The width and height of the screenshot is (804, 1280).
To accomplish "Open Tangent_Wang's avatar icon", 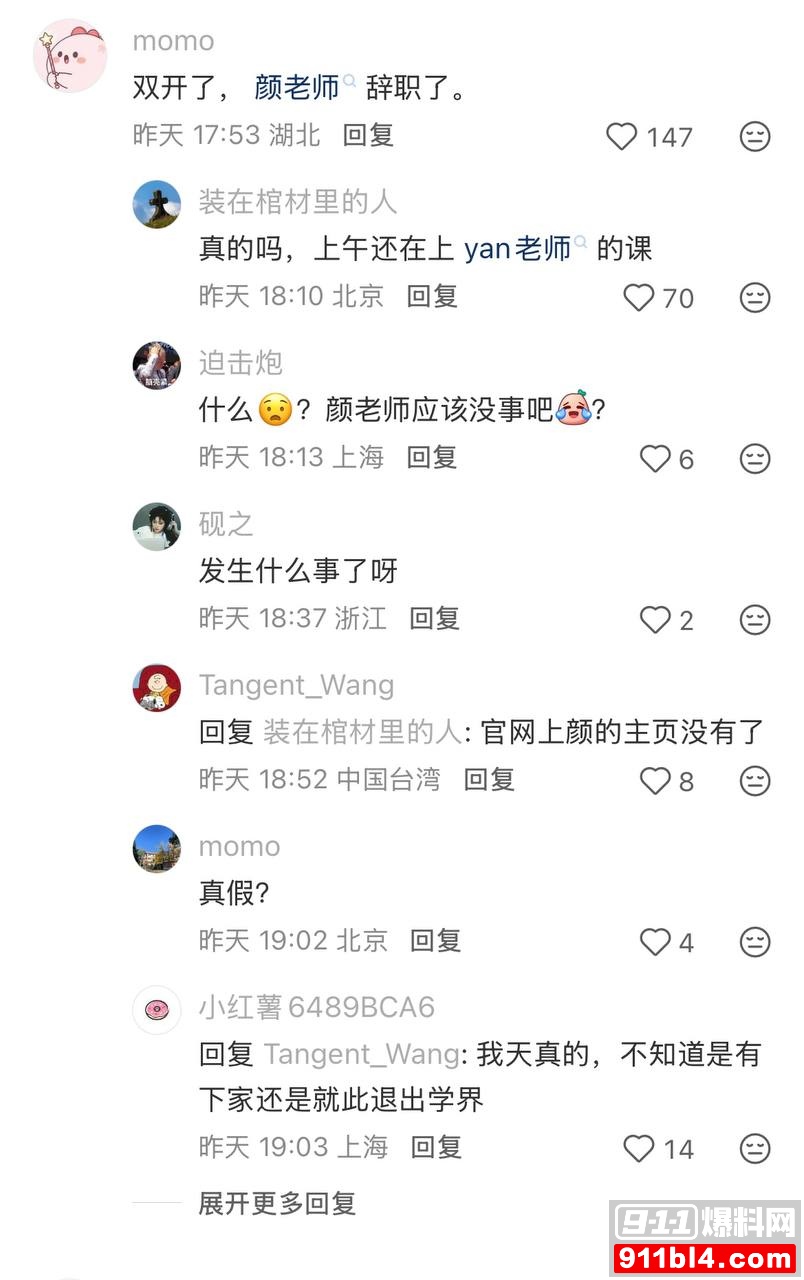I will coord(156,687).
